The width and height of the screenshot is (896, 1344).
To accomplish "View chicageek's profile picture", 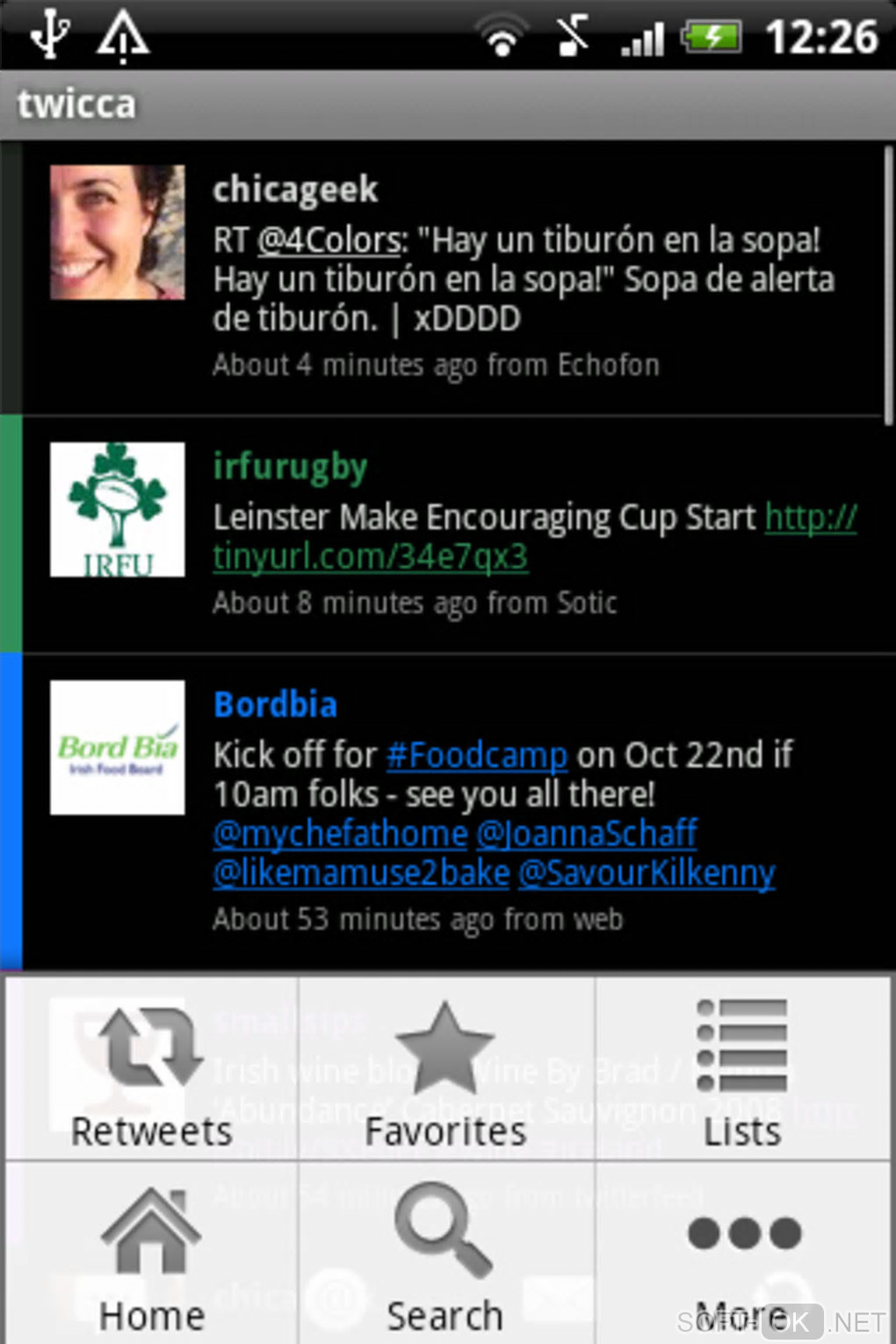I will tap(118, 233).
